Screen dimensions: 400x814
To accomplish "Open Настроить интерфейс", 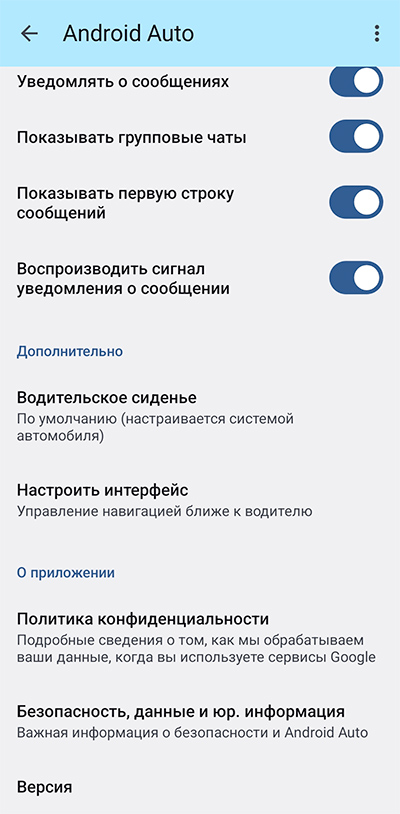I will (x=200, y=500).
